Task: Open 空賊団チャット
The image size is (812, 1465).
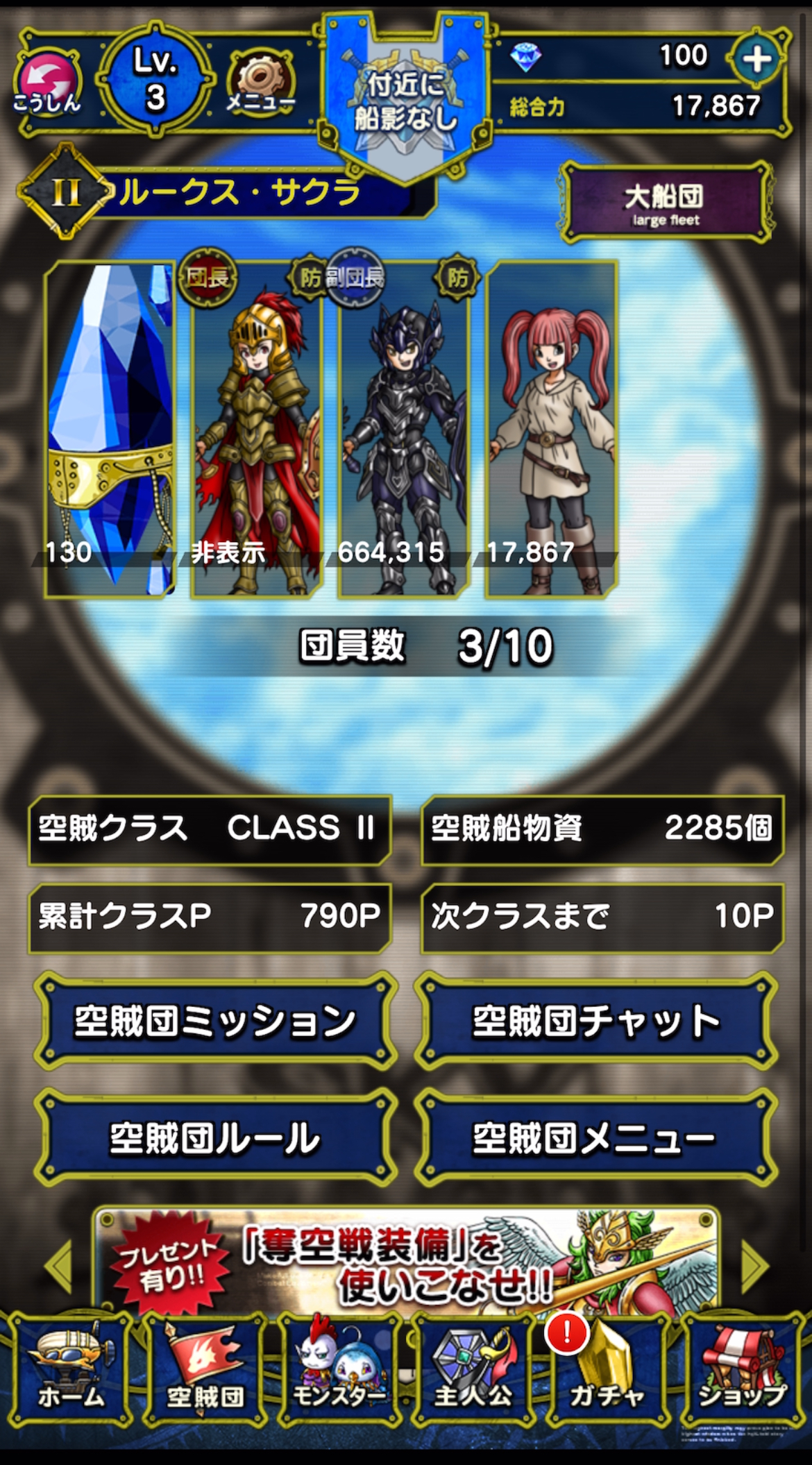Action: click(595, 1021)
